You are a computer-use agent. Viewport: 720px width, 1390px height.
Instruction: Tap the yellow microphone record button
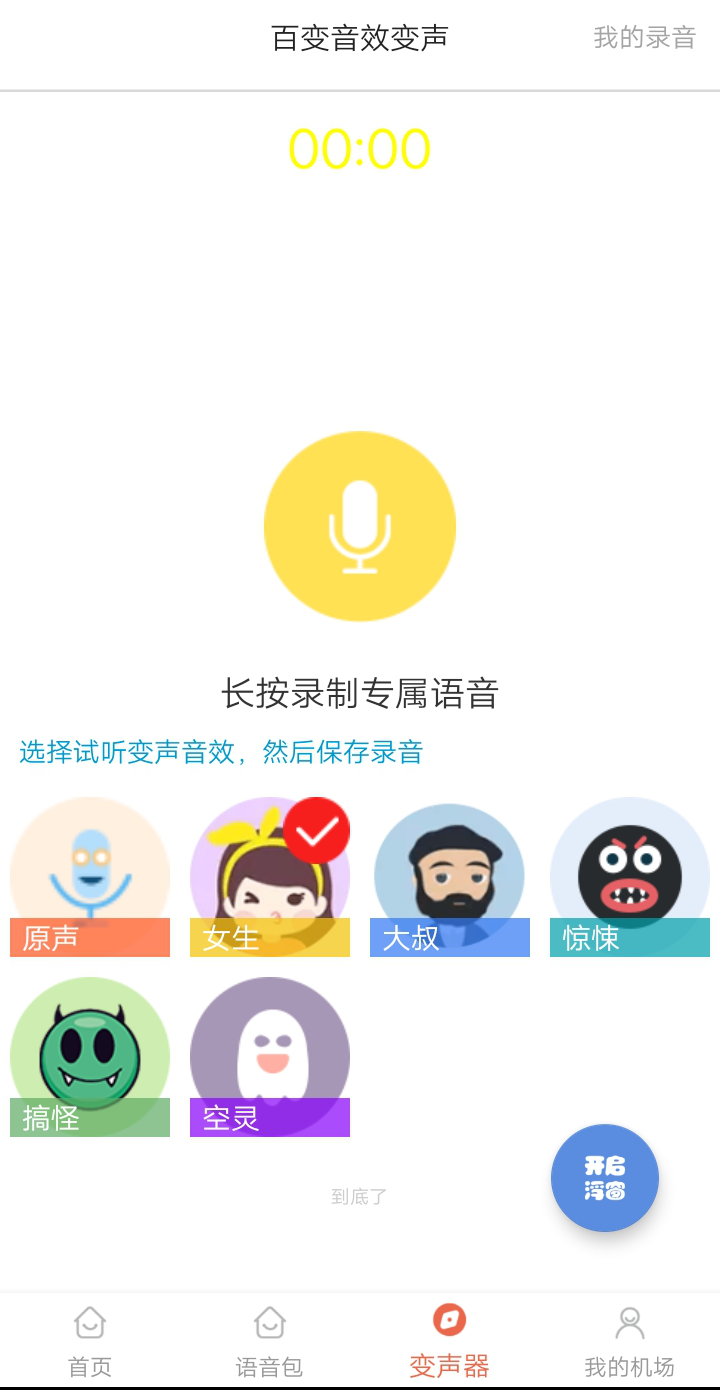[360, 526]
